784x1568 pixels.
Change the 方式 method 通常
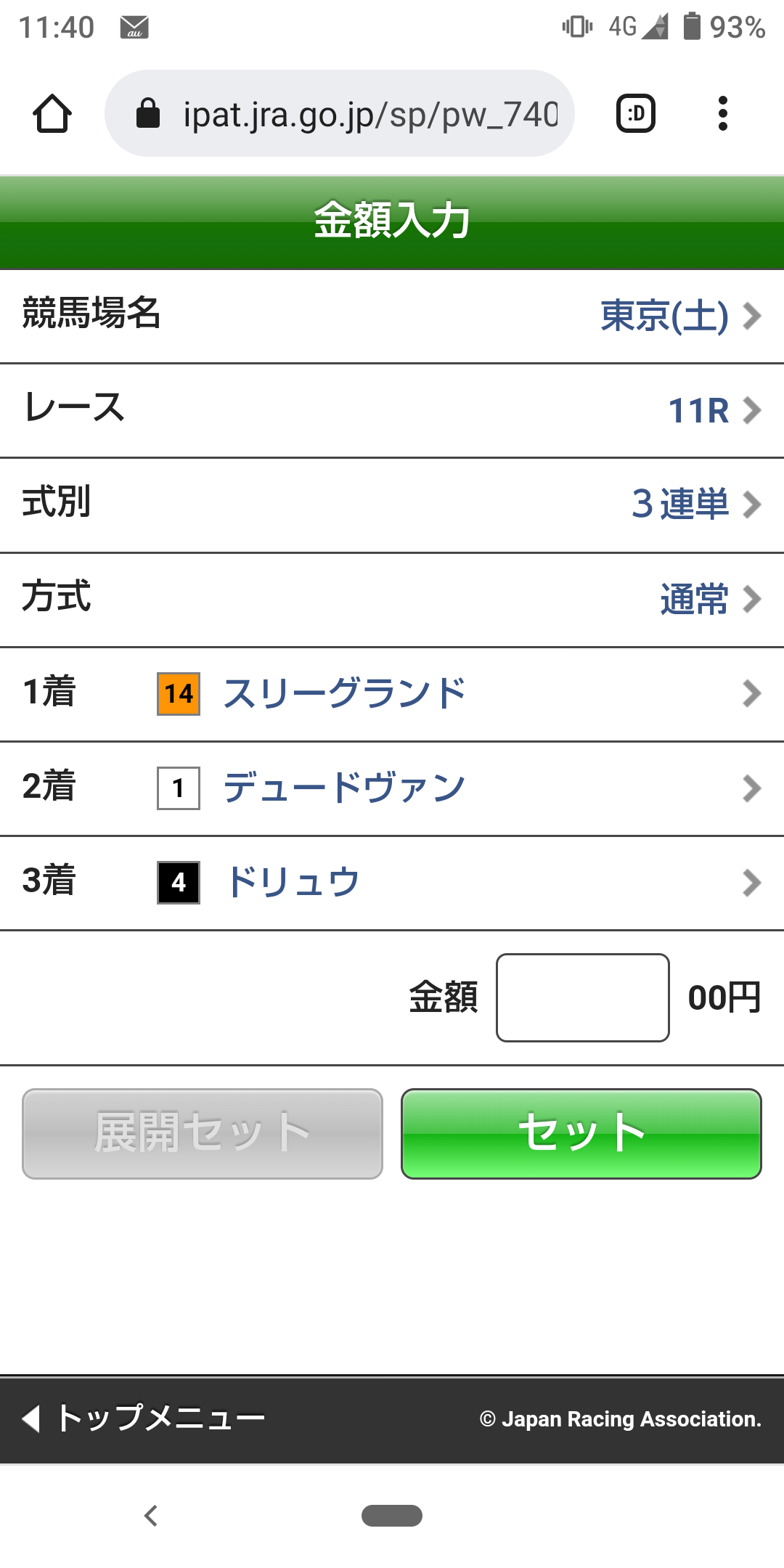[x=709, y=600]
